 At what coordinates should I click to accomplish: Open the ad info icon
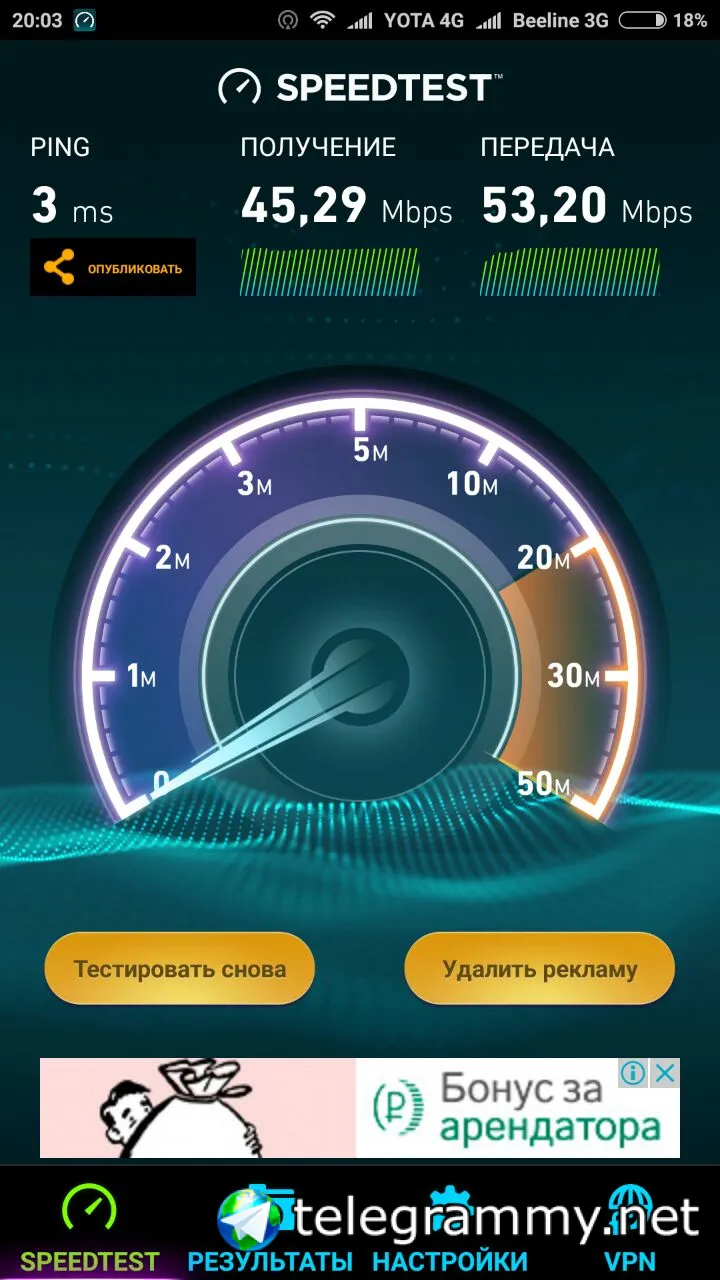[x=633, y=1074]
